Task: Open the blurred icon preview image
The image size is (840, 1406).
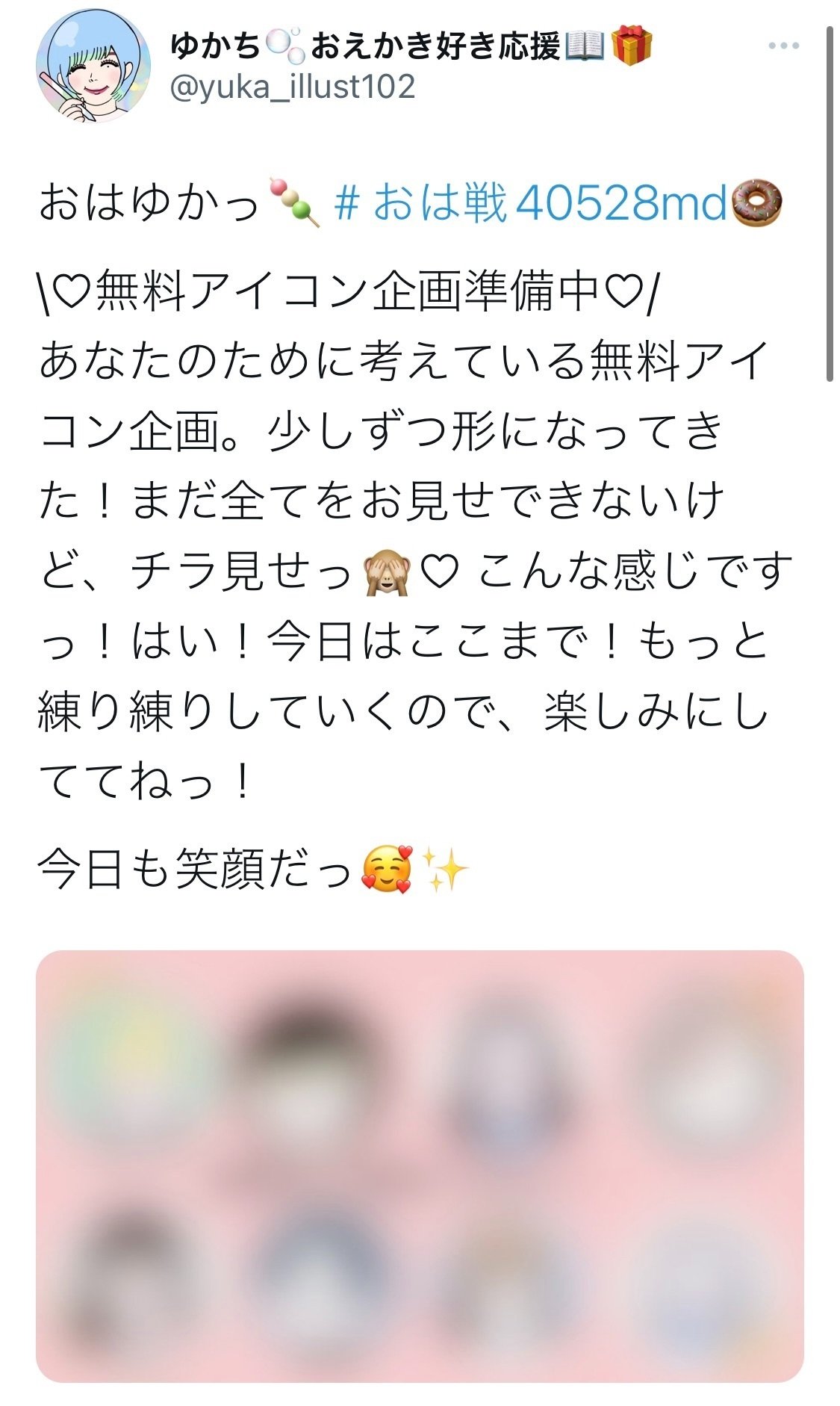Action: [x=420, y=1166]
